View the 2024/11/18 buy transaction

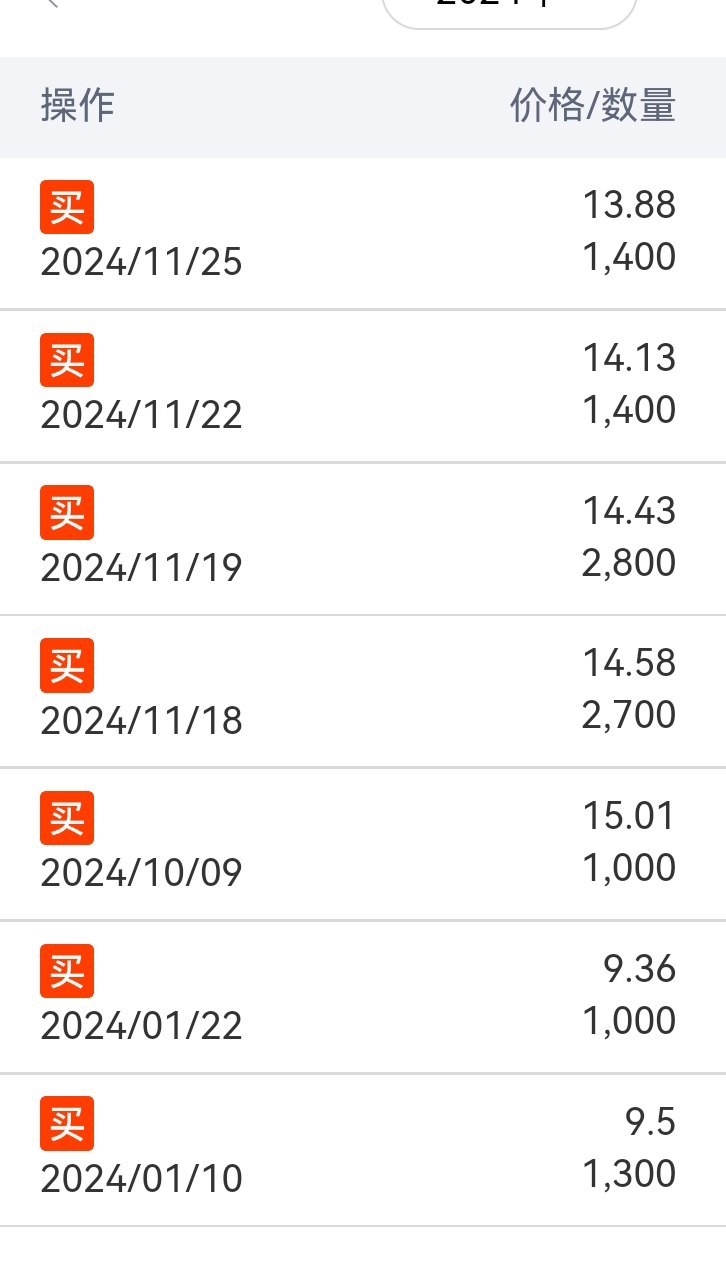[363, 692]
